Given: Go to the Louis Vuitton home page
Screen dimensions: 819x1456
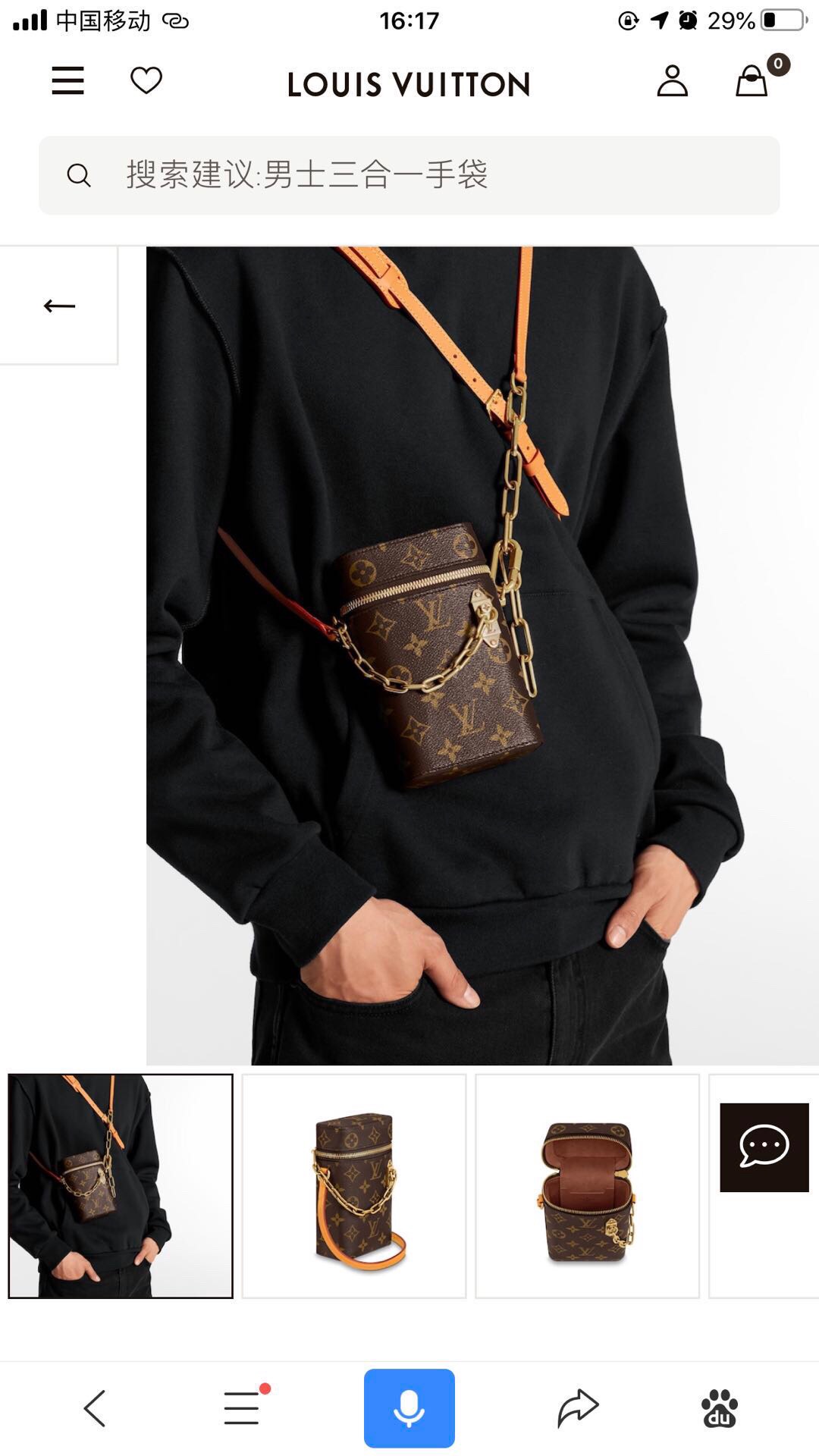Looking at the screenshot, I should click(x=409, y=84).
